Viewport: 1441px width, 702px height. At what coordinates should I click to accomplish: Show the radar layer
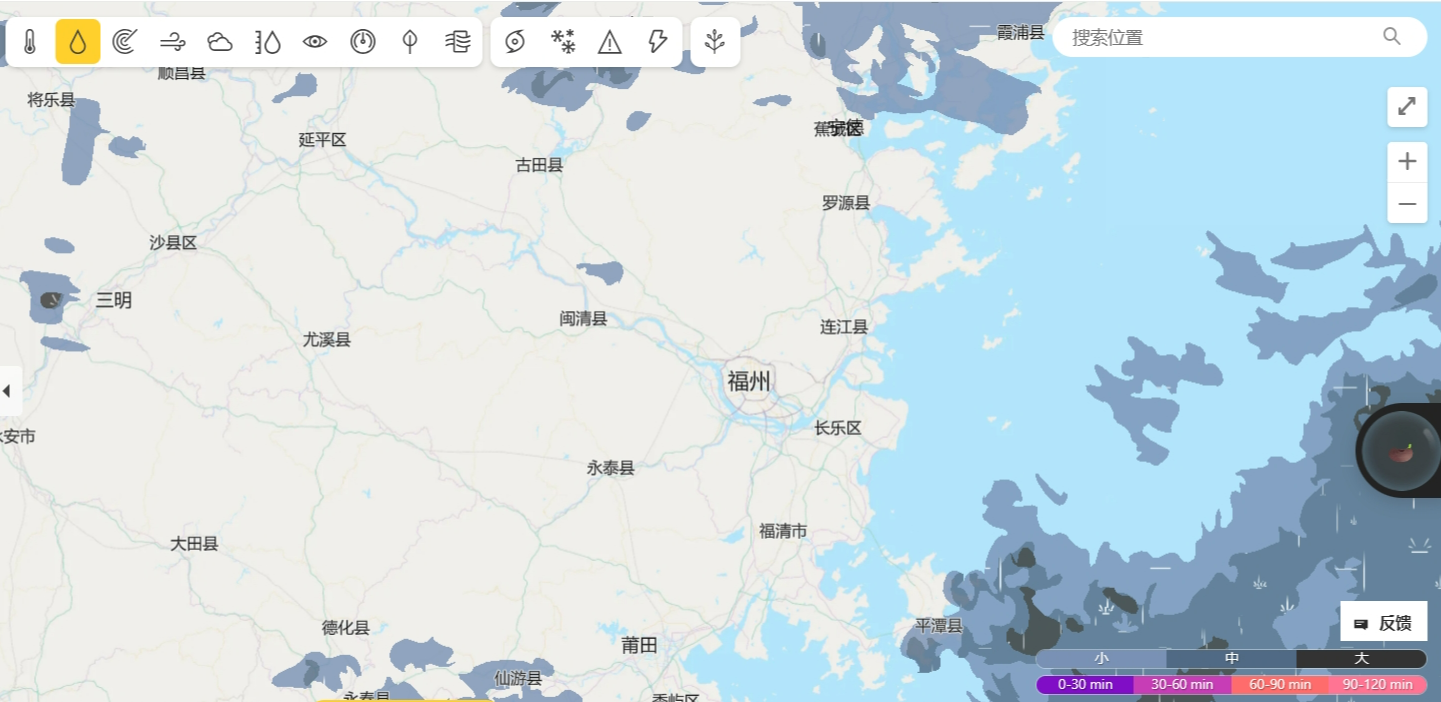click(x=125, y=42)
